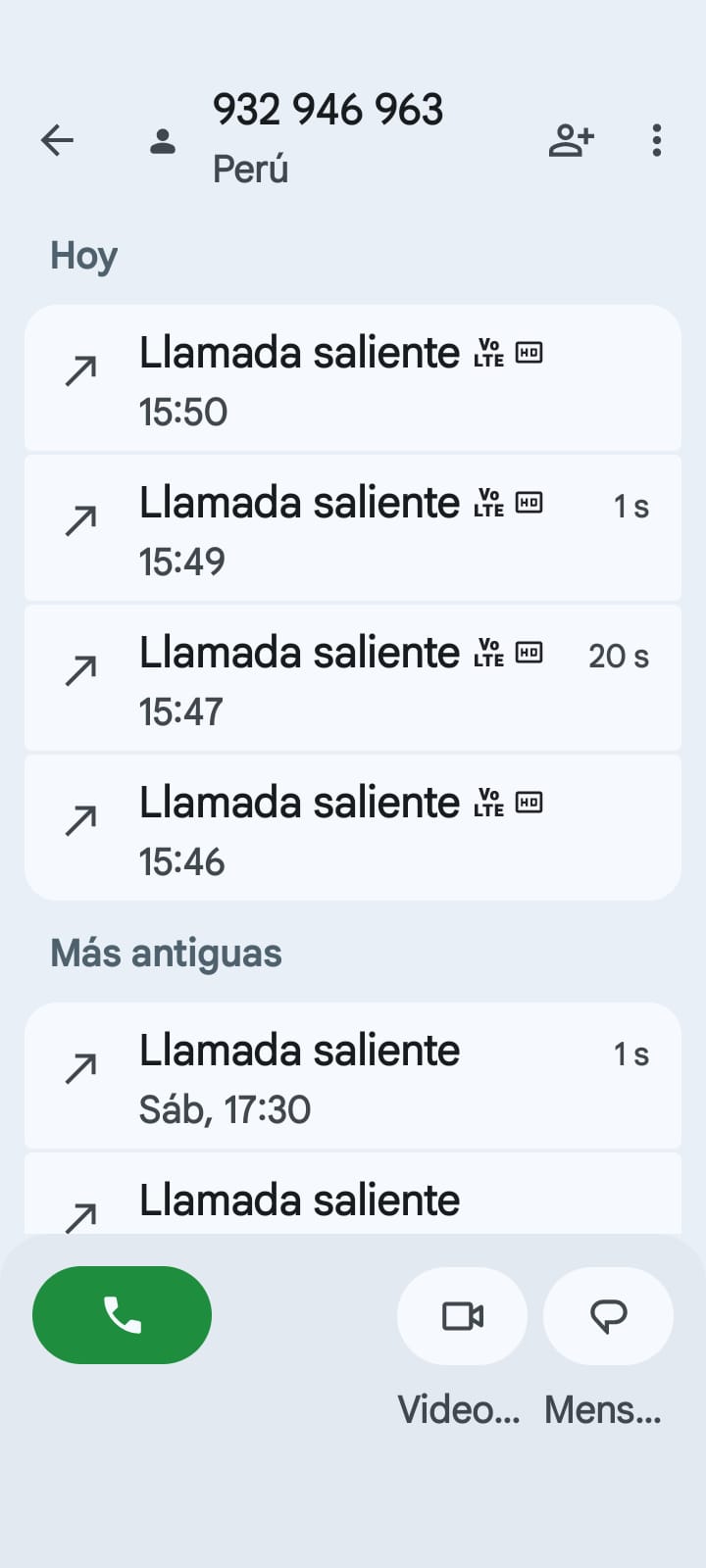Open the 15:50 outgoing call entry

coord(353,379)
